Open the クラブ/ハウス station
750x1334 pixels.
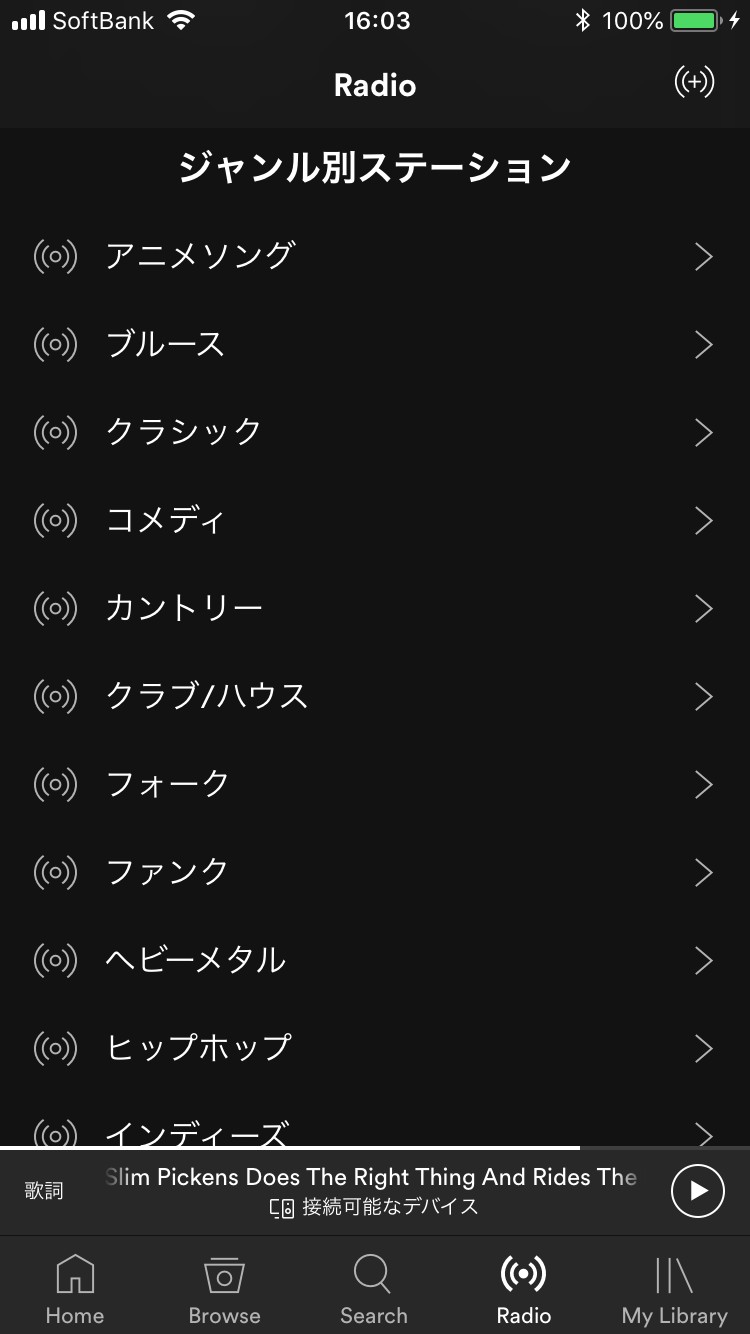point(375,696)
